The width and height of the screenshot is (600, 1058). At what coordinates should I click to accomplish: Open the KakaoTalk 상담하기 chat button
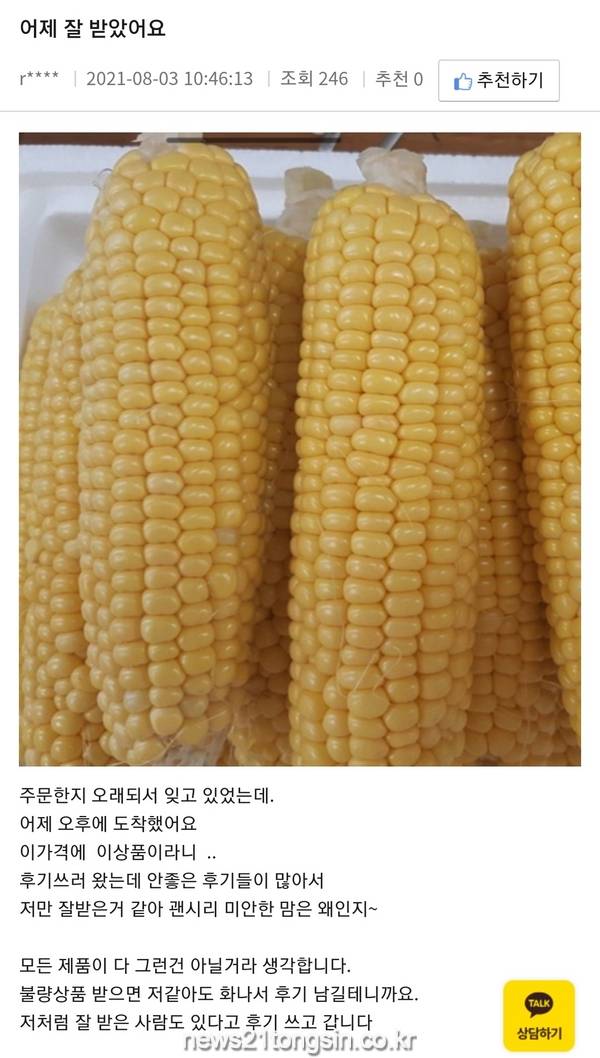click(x=539, y=1014)
